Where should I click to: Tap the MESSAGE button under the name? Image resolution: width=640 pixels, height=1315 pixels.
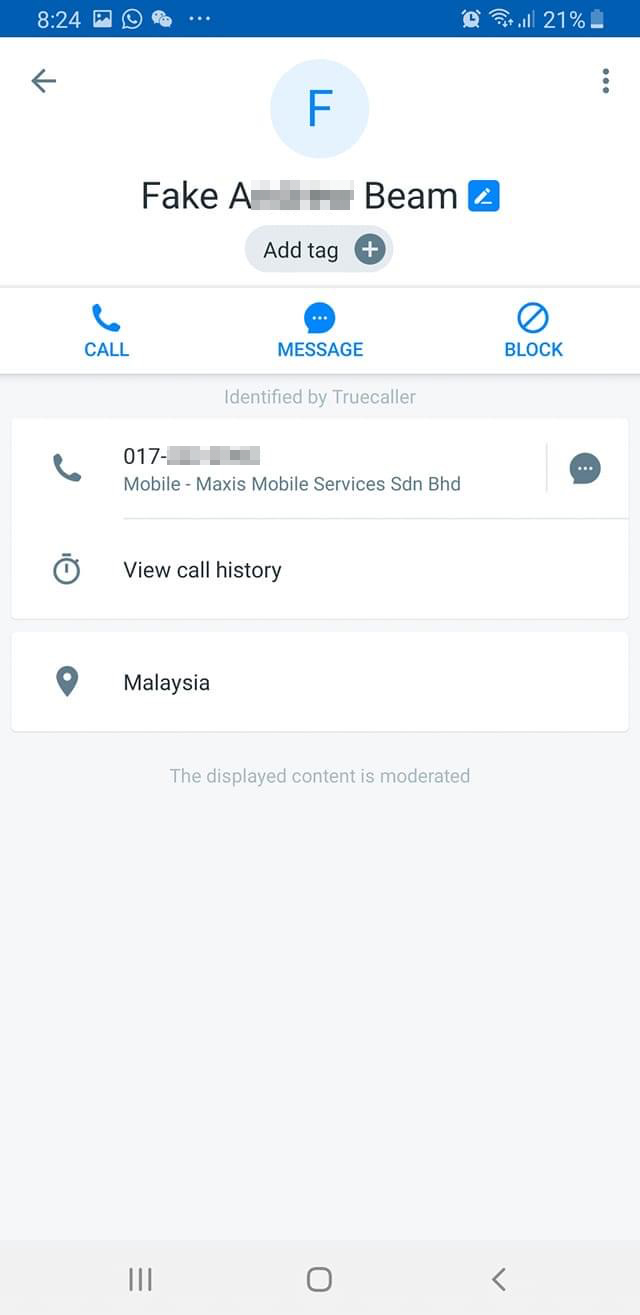click(x=320, y=331)
